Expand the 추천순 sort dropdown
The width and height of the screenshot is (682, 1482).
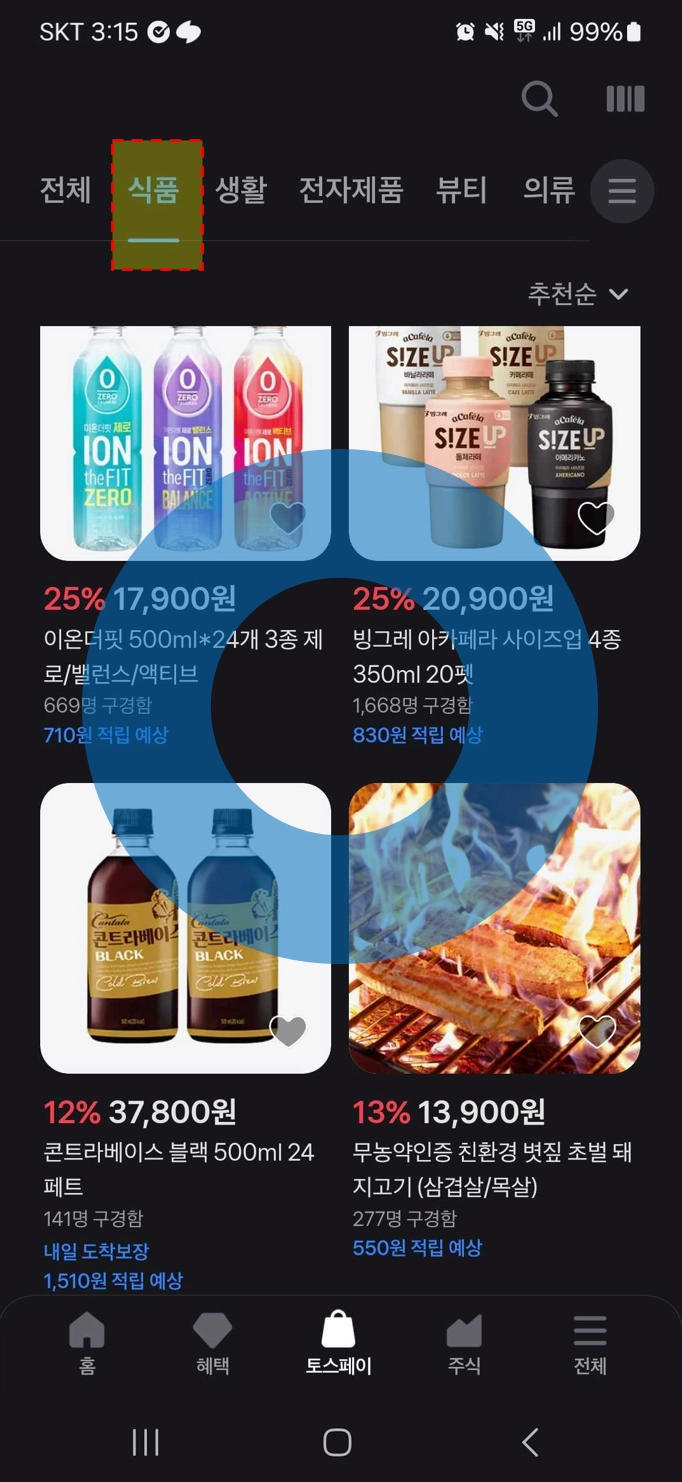point(578,294)
